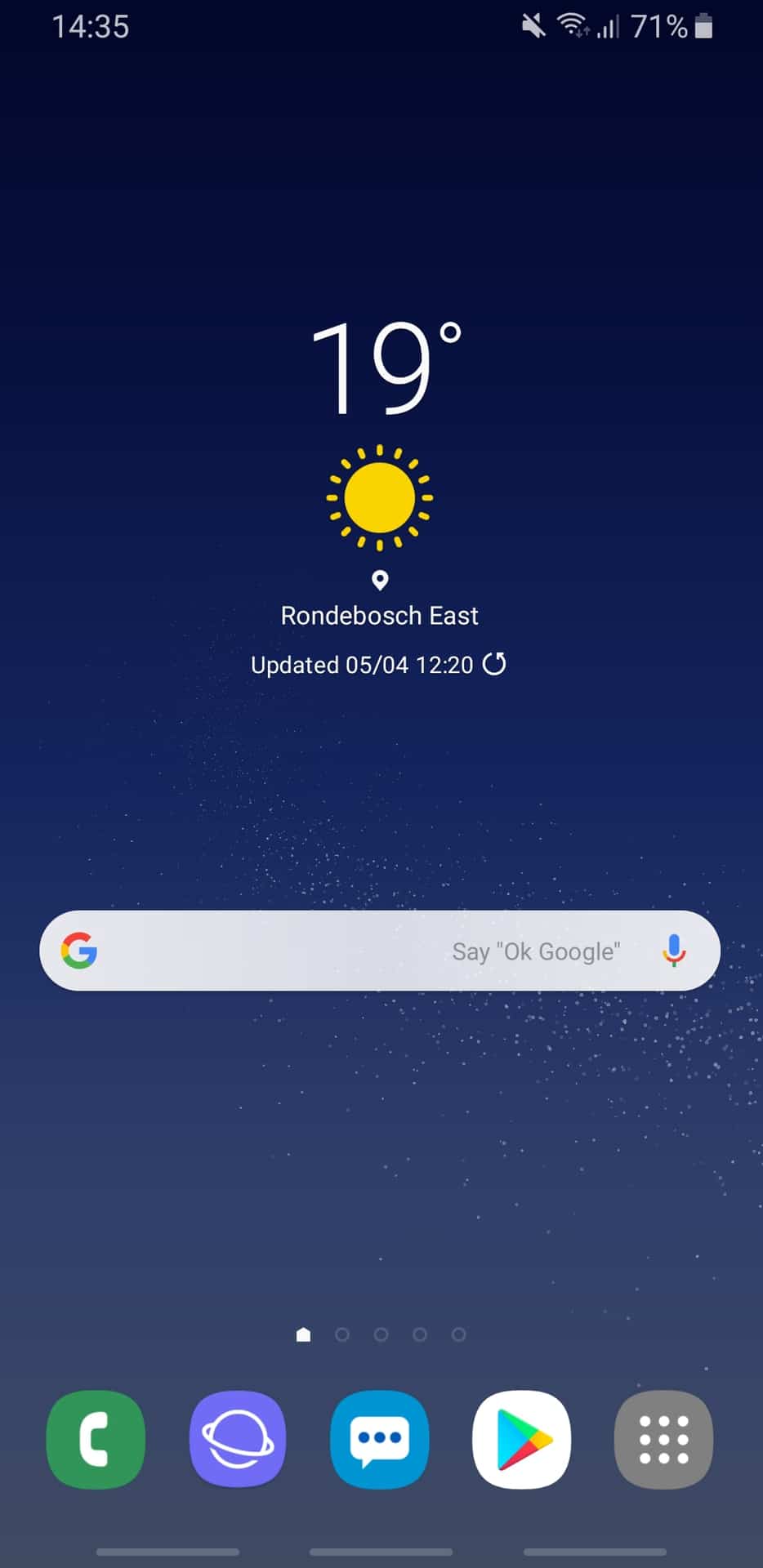Jump to the last home page dot
The height and width of the screenshot is (1568, 763).
[459, 1334]
